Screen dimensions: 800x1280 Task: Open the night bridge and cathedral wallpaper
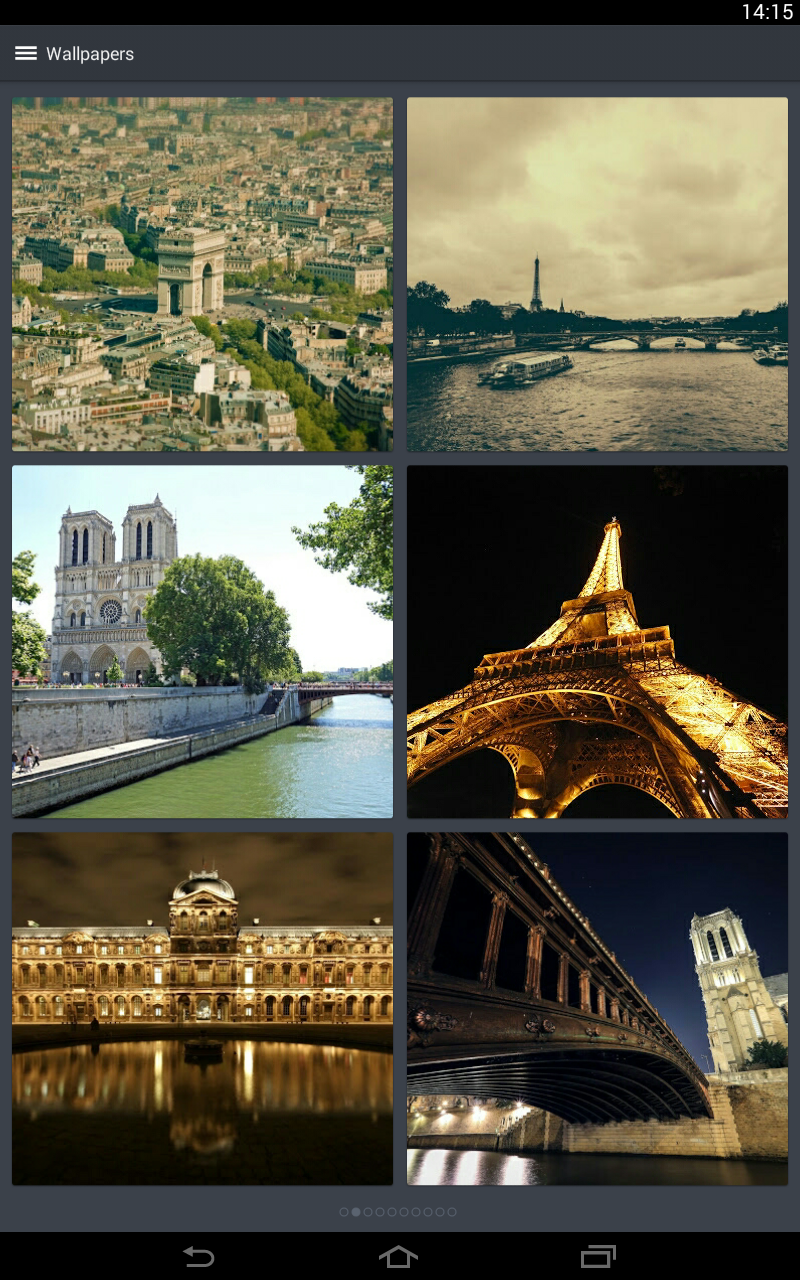point(597,1009)
